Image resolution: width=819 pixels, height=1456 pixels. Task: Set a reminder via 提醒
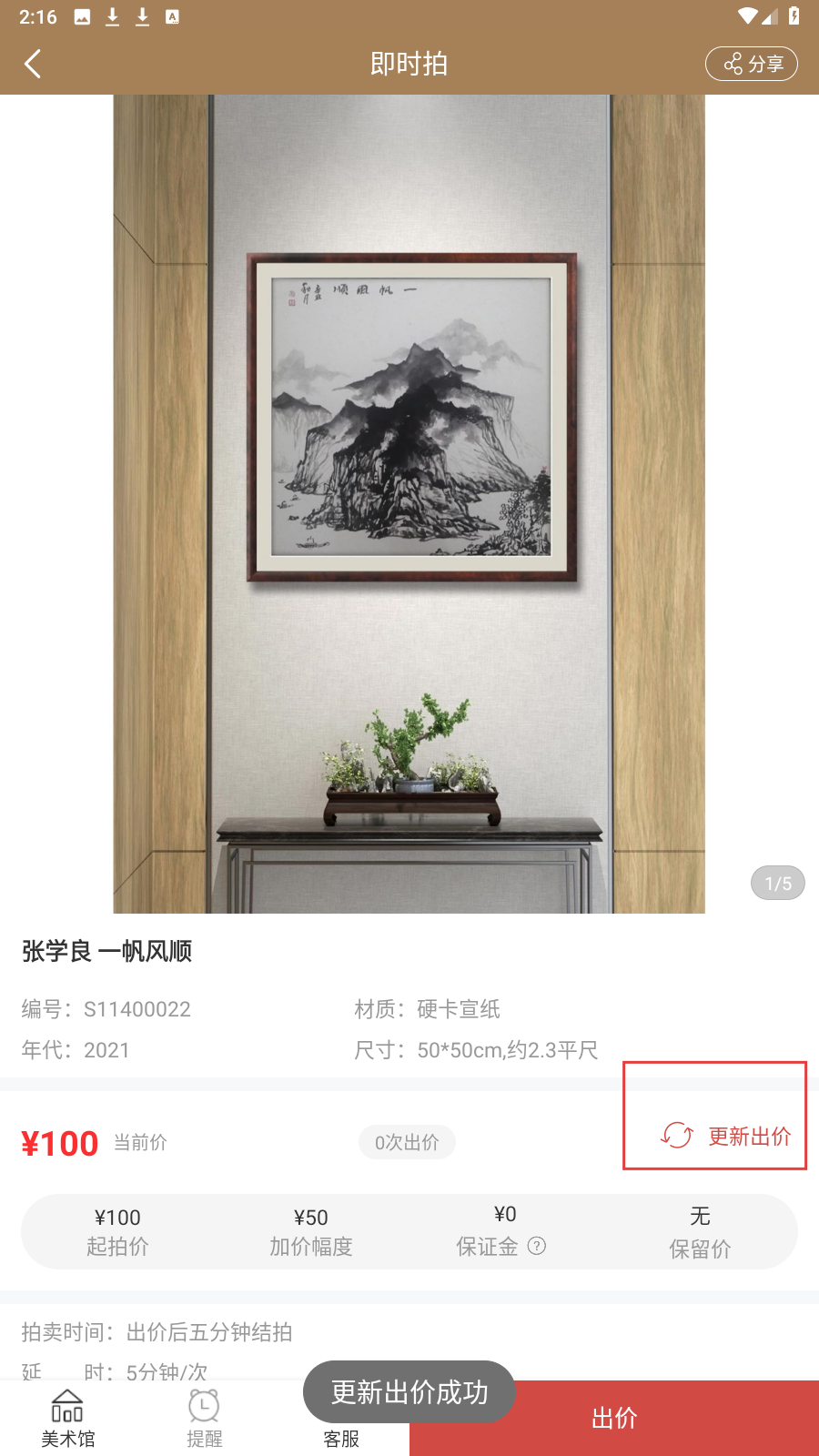204,1418
